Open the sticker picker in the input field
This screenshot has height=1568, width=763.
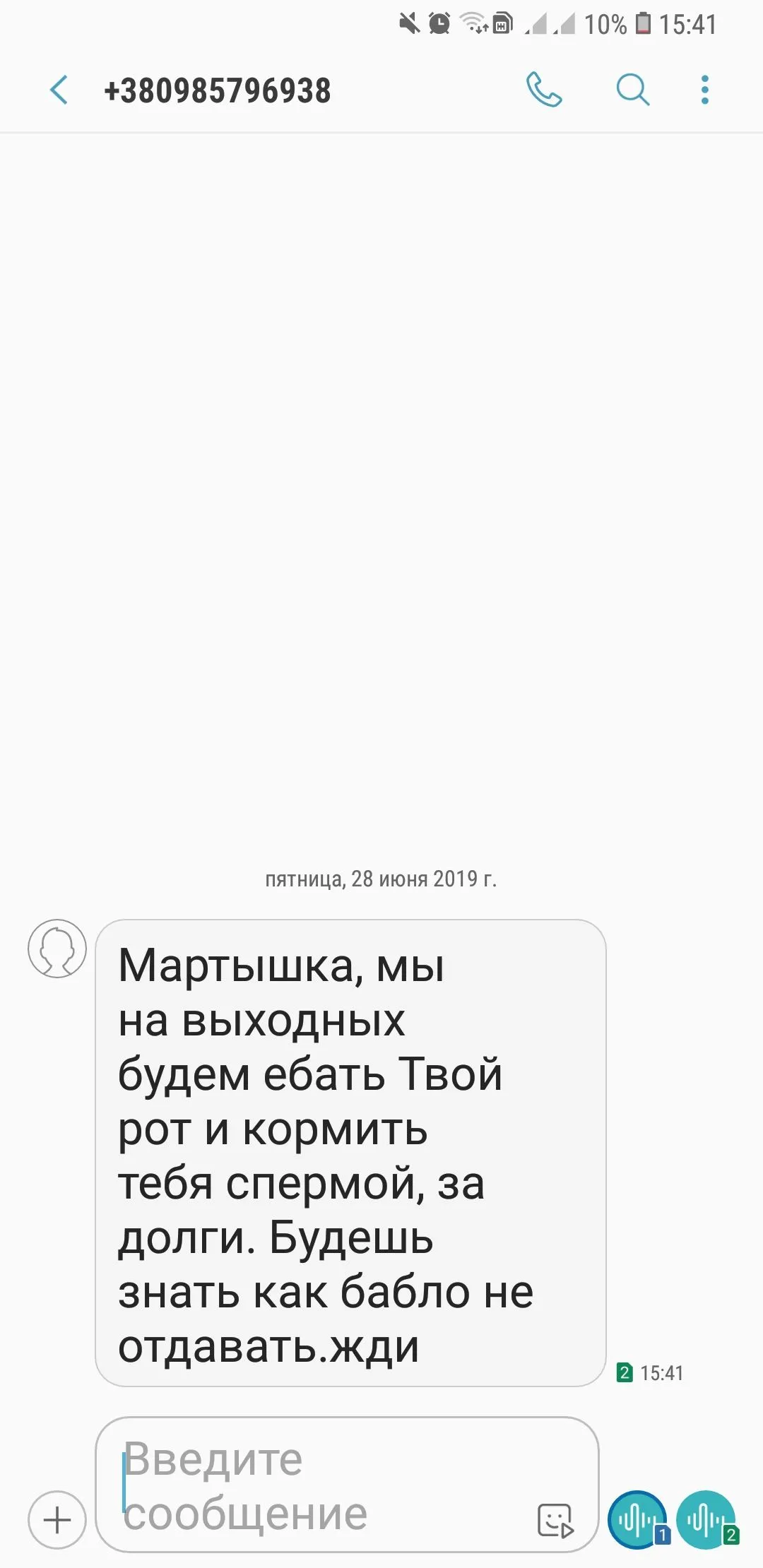point(555,1520)
